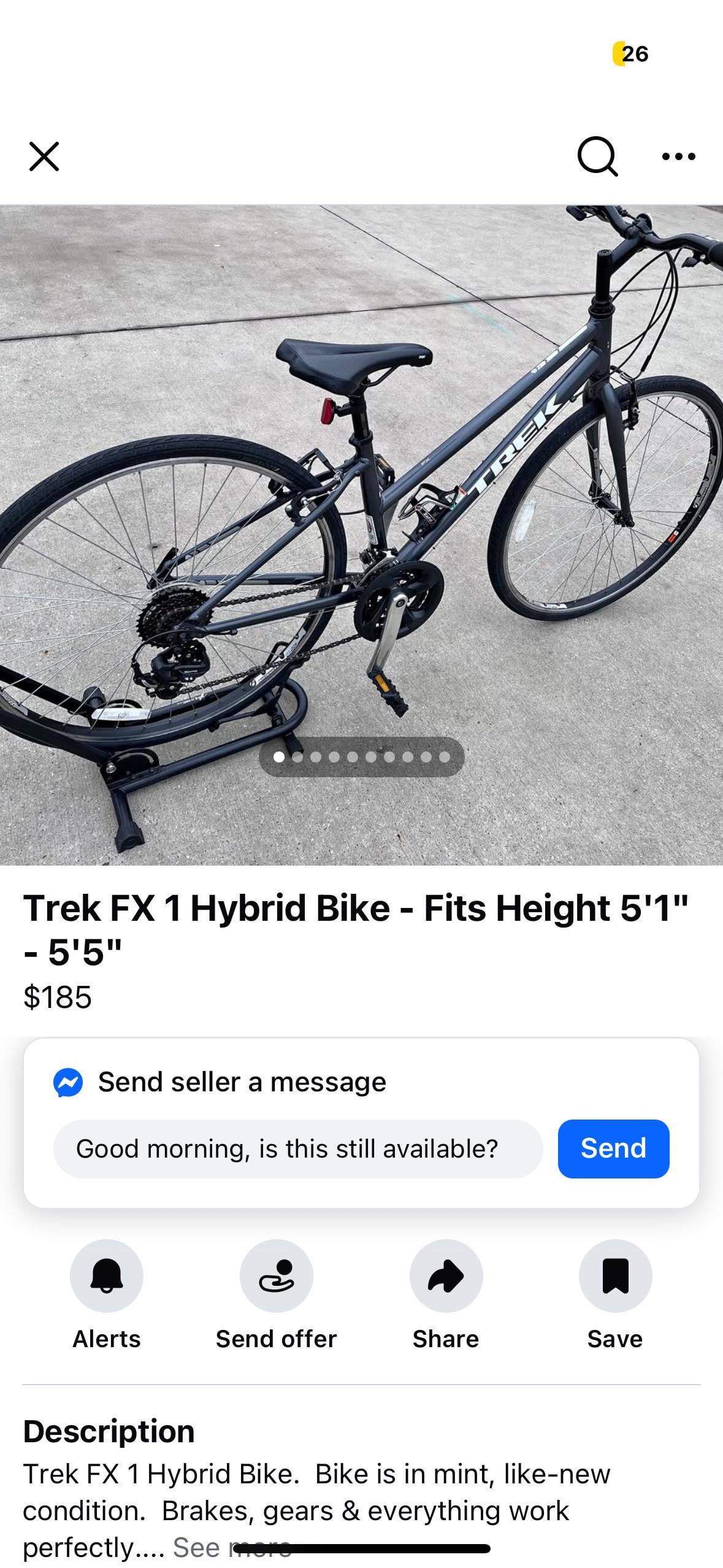Screen dimensions: 723x1568
Task: Turn on Alerts for this listing
Action: [x=107, y=1276]
